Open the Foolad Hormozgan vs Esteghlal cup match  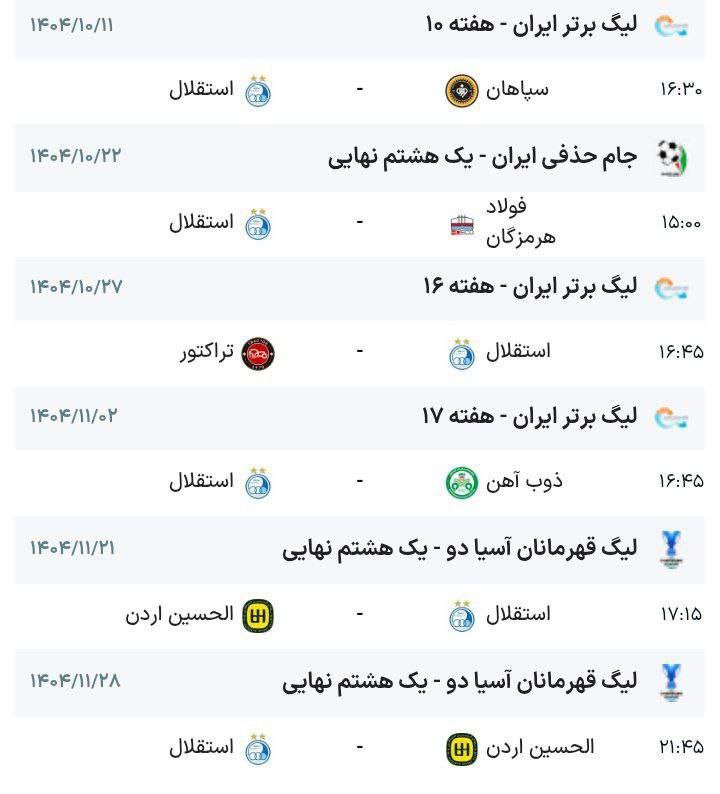360,222
